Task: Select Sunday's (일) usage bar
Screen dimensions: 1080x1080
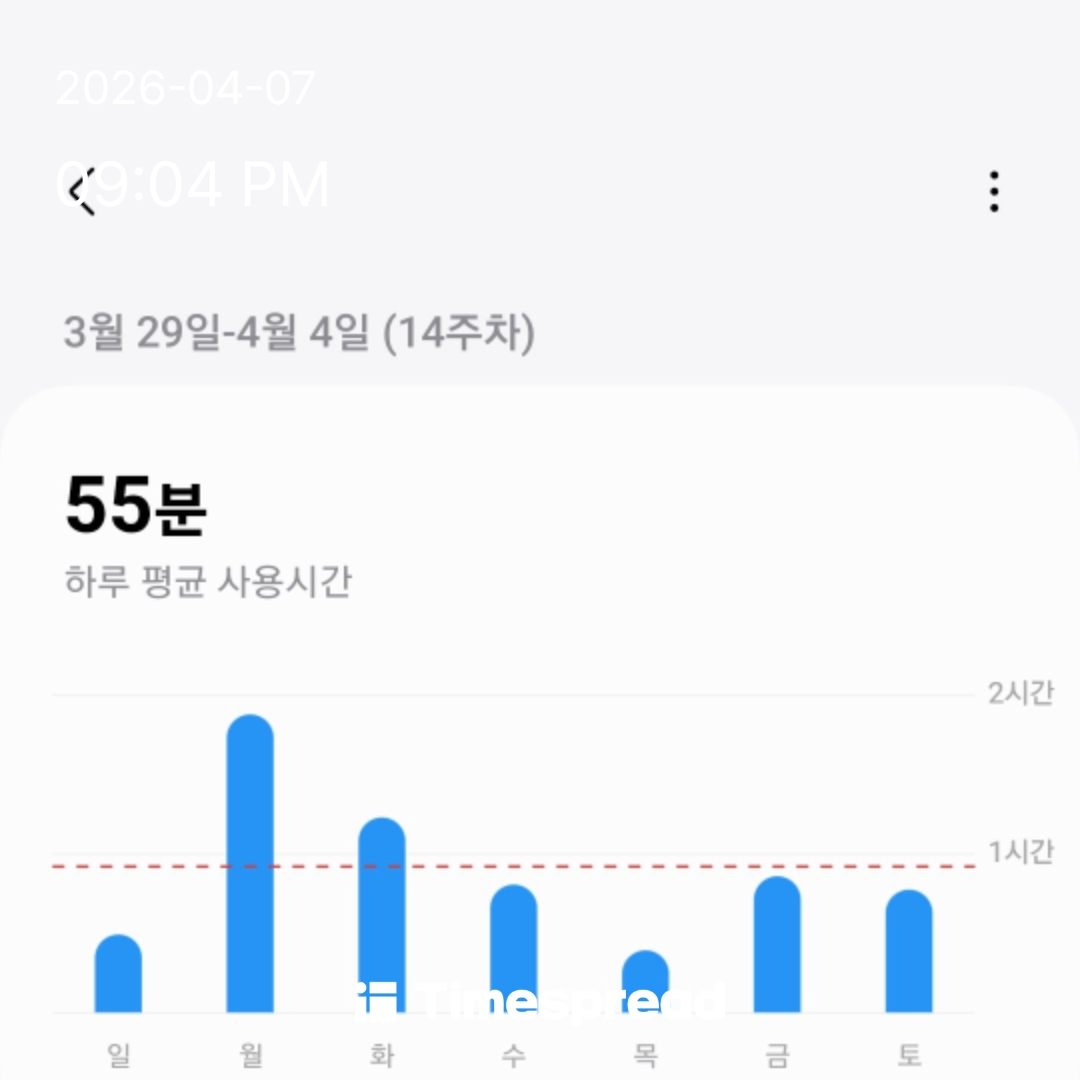Action: click(x=118, y=975)
